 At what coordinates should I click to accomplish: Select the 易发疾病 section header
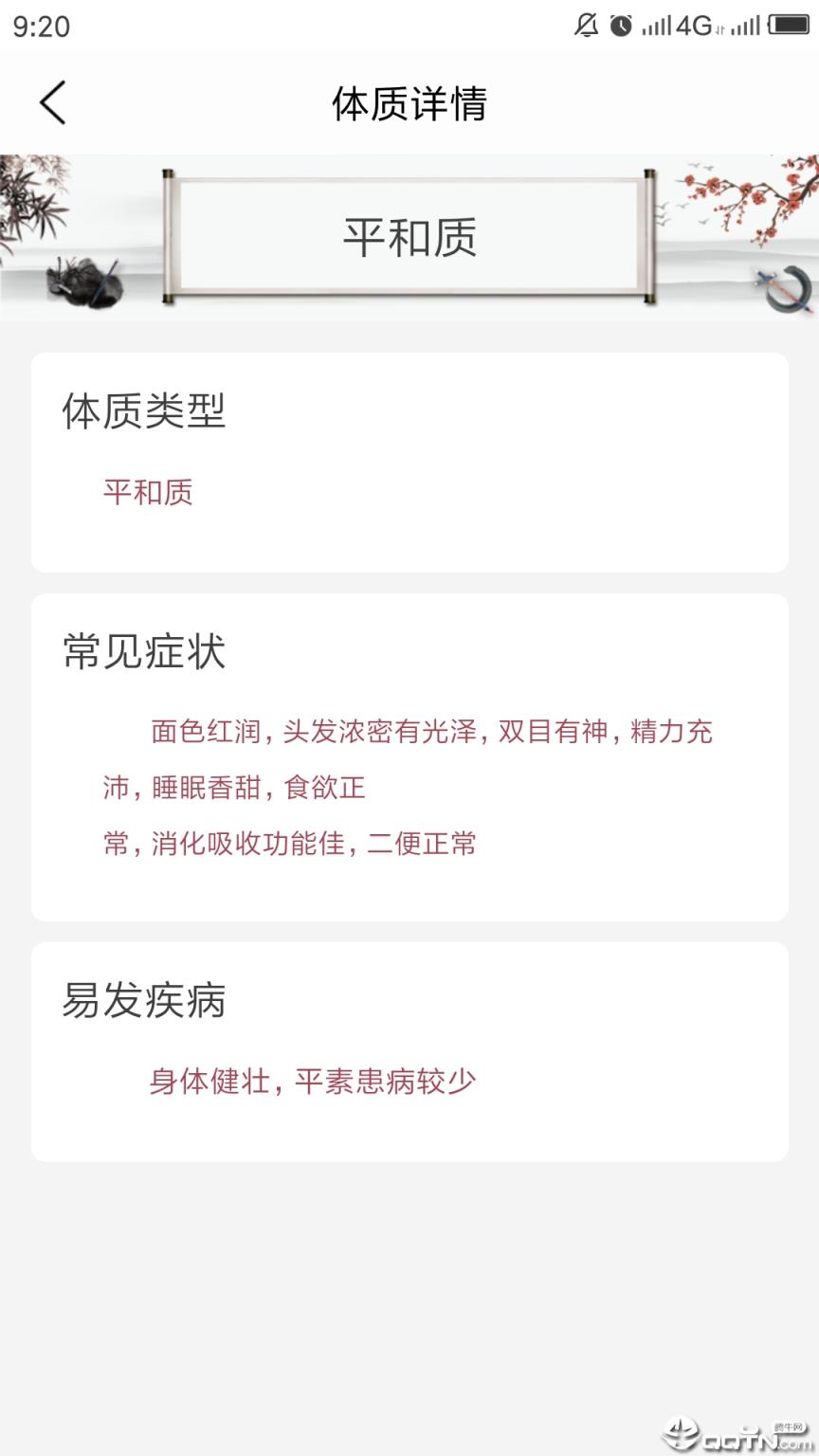click(x=144, y=1001)
